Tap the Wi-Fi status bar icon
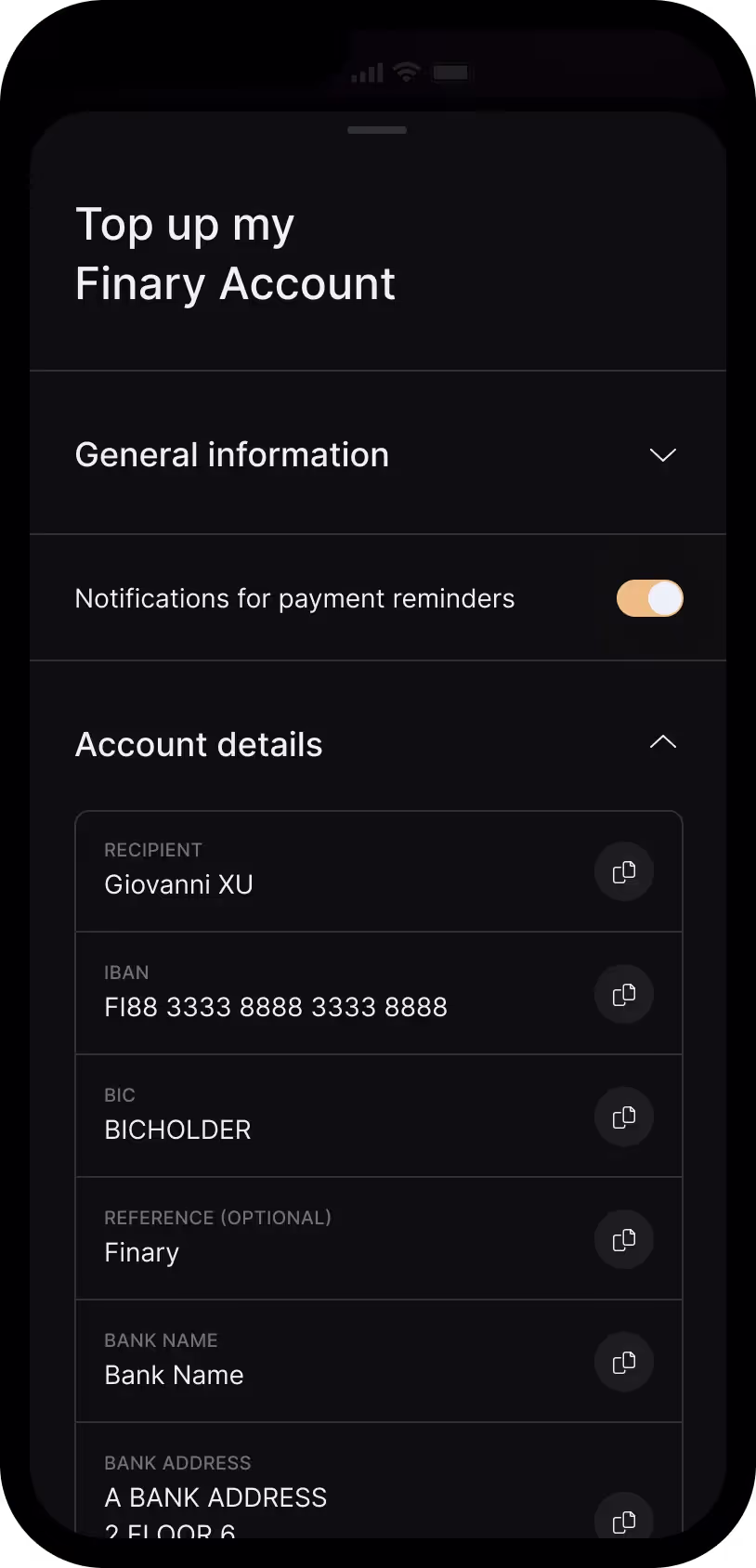Viewport: 756px width, 1568px height. click(x=406, y=72)
